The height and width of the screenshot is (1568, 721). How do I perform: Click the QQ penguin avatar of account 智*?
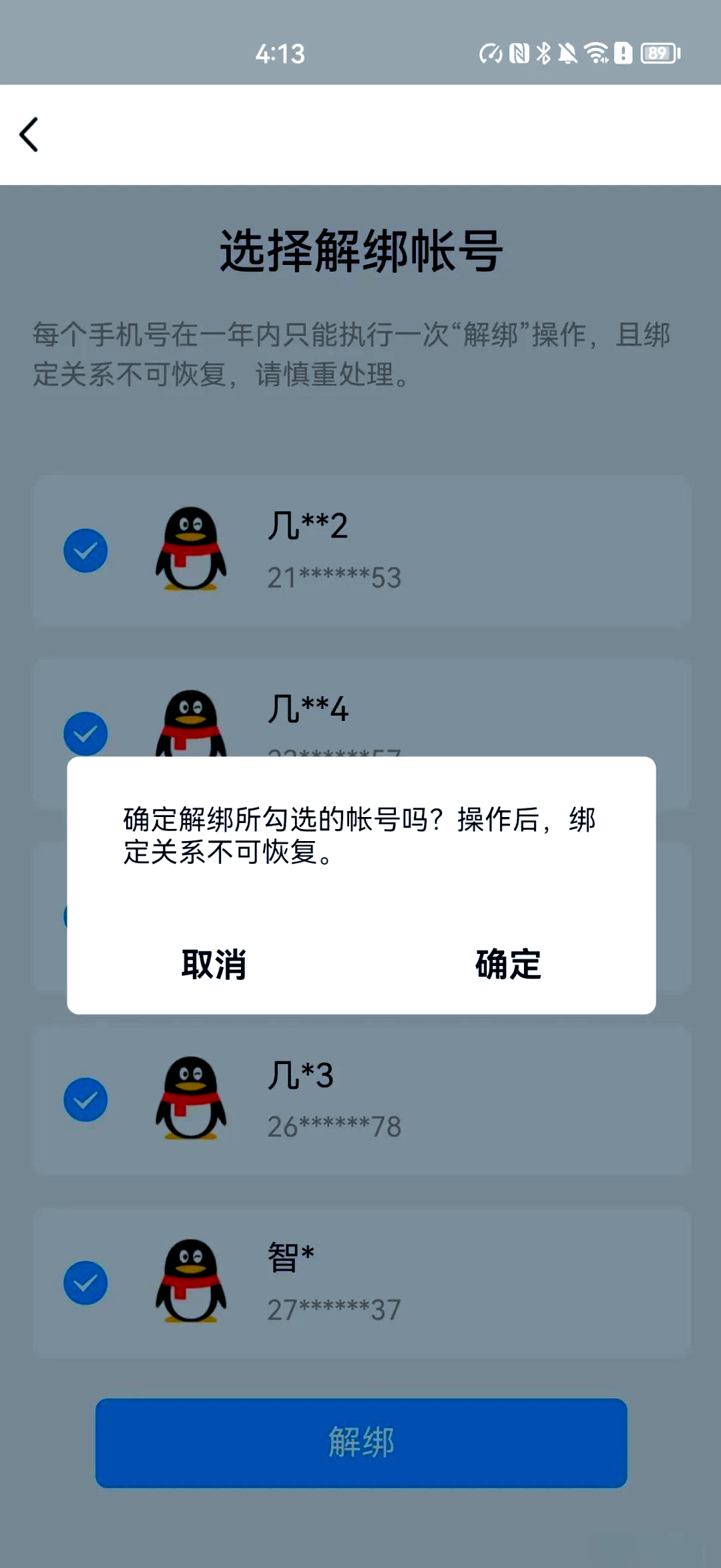tap(190, 1282)
